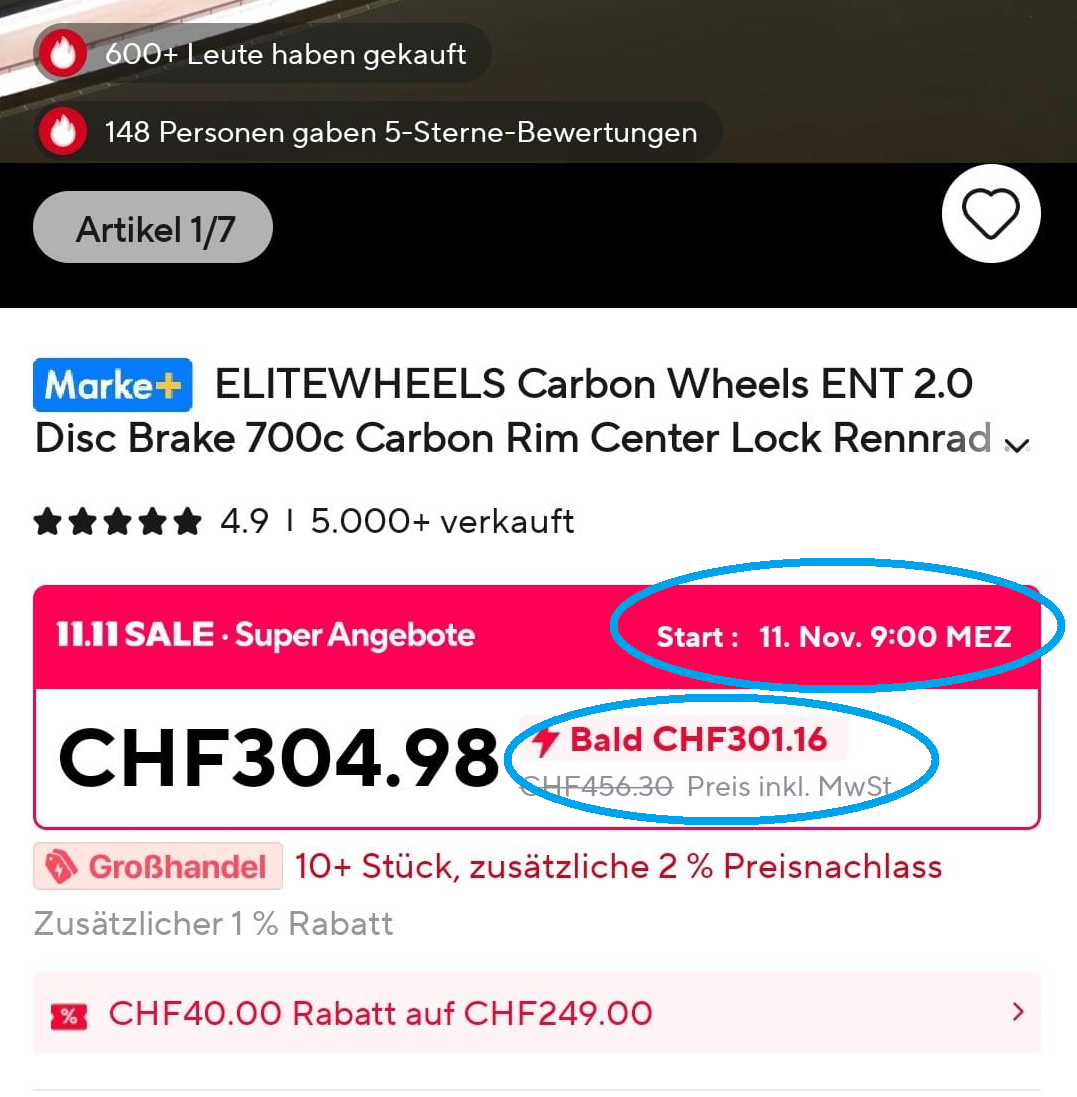Select the Marke+ brand badge icon
Screen dimensions: 1077x1097
pos(112,384)
